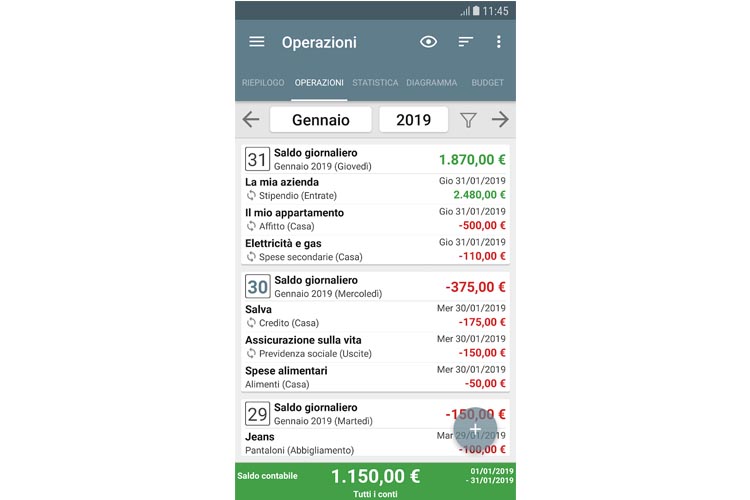Go to the next month arrow
The image size is (750, 500).
(x=500, y=120)
